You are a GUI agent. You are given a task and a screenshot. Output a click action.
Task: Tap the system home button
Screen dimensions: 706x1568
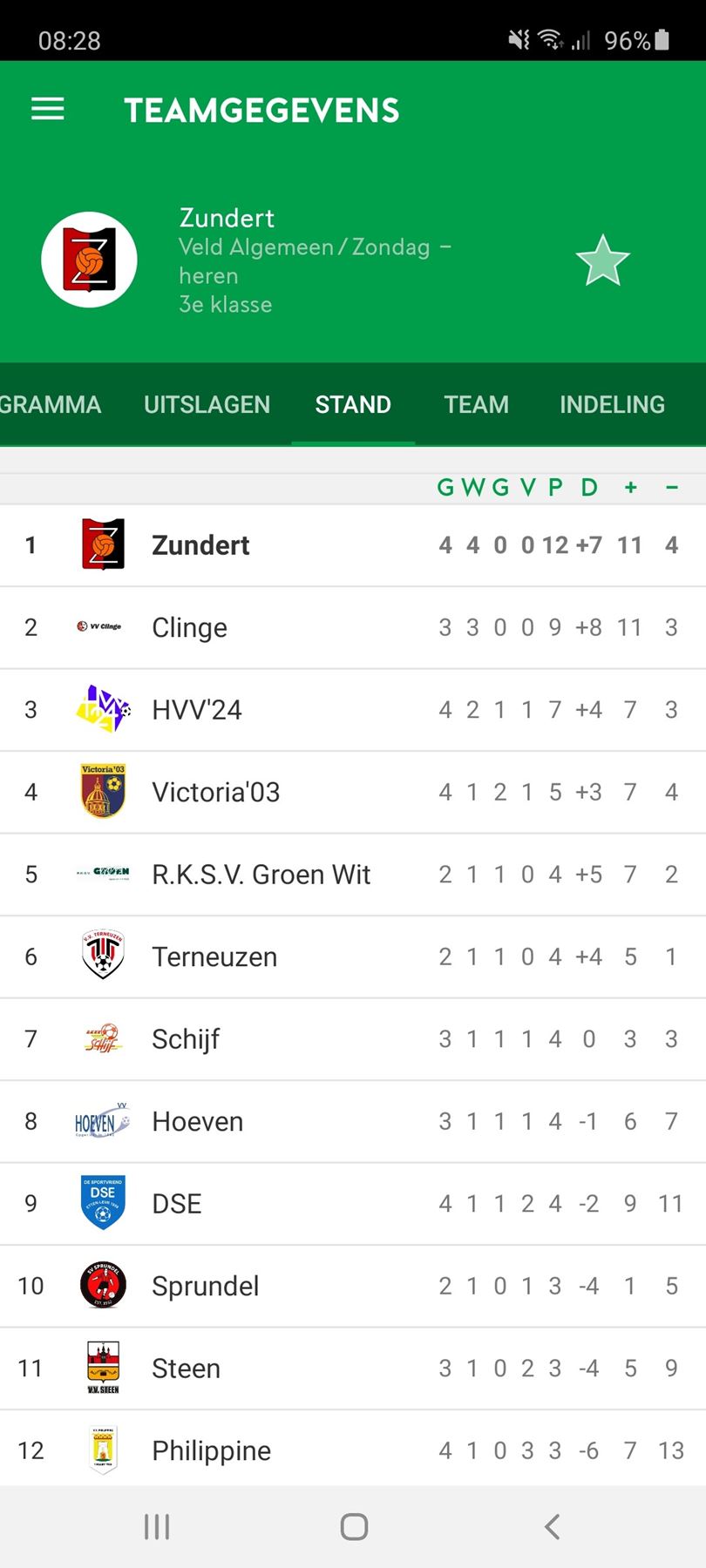354,1526
